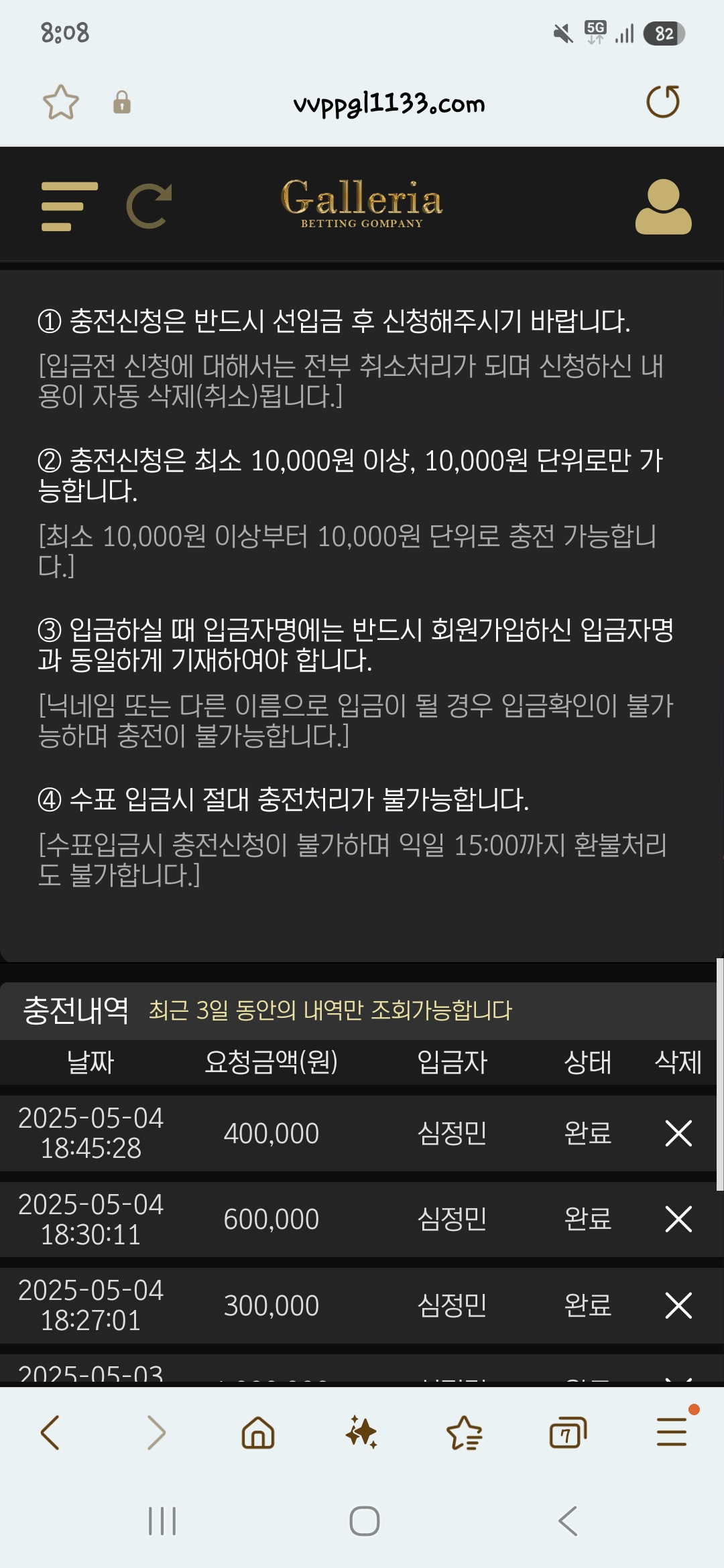The image size is (724, 1568).
Task: Tap the vvppgl1133.com address bar
Action: click(x=389, y=103)
